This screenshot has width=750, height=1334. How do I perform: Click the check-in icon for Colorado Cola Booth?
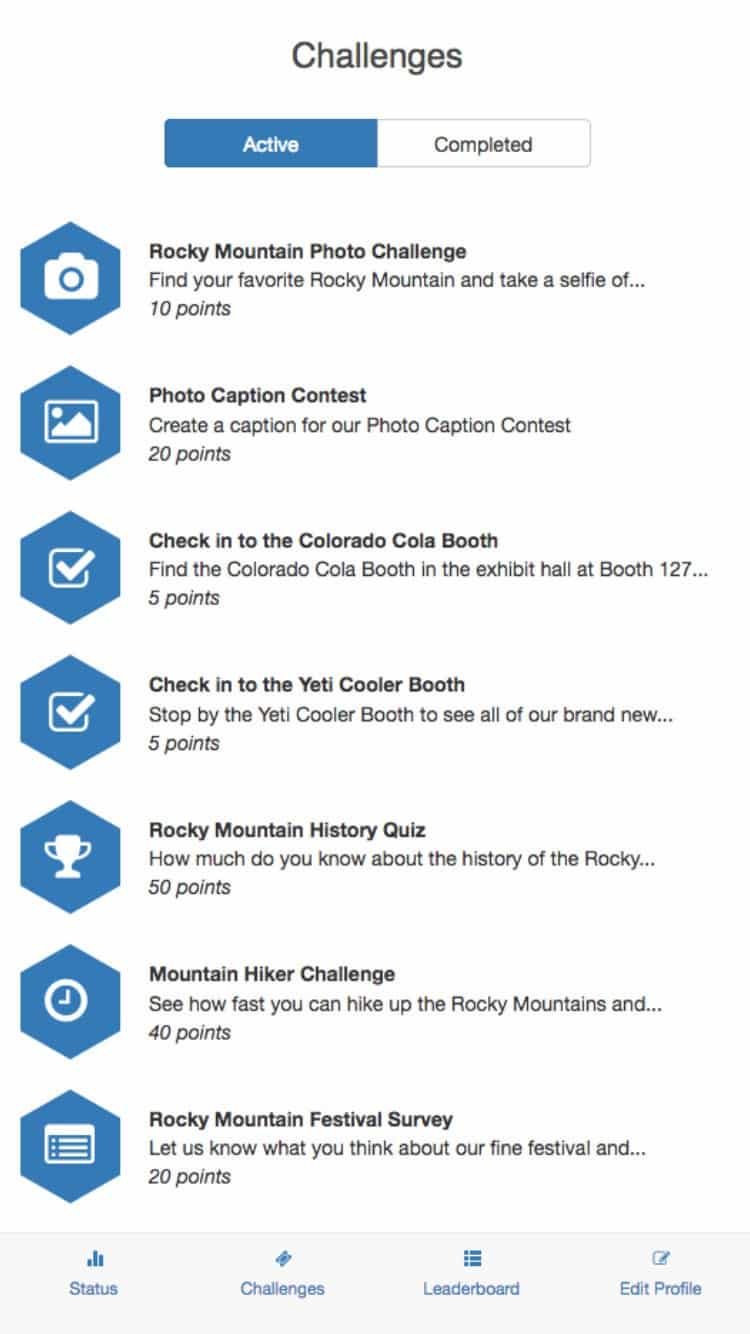70,567
